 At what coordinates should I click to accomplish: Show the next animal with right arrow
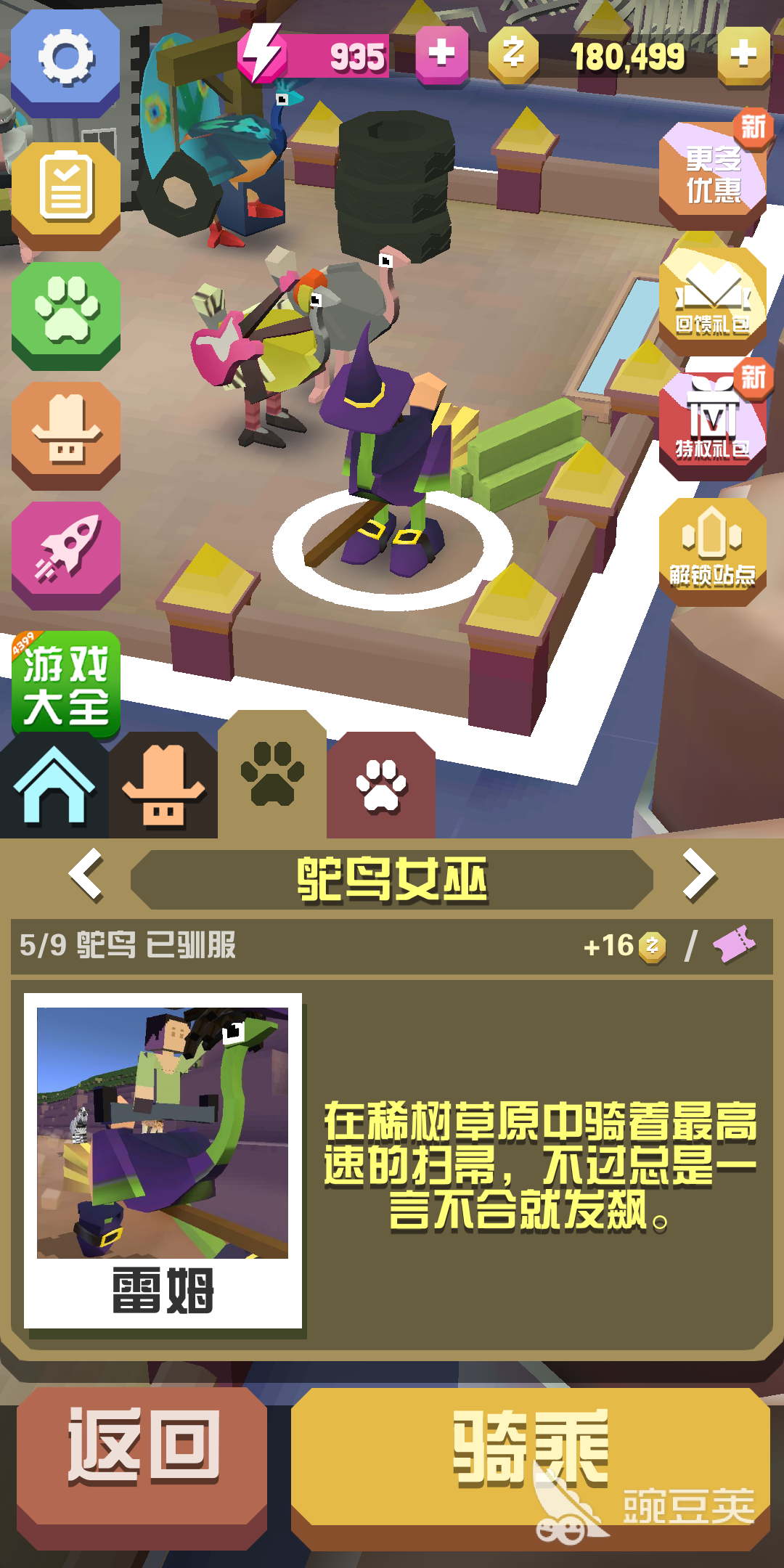coord(698,876)
